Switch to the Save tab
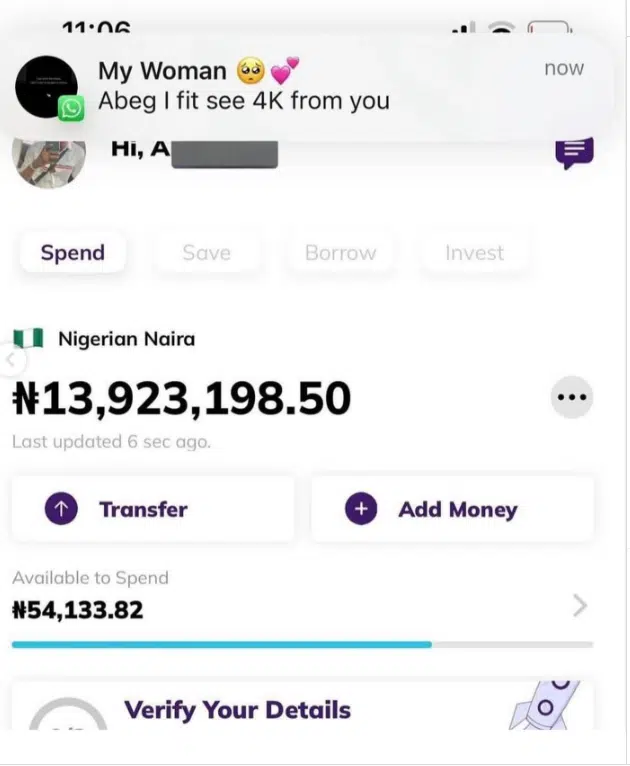Viewport: 630px width, 766px height. [206, 253]
